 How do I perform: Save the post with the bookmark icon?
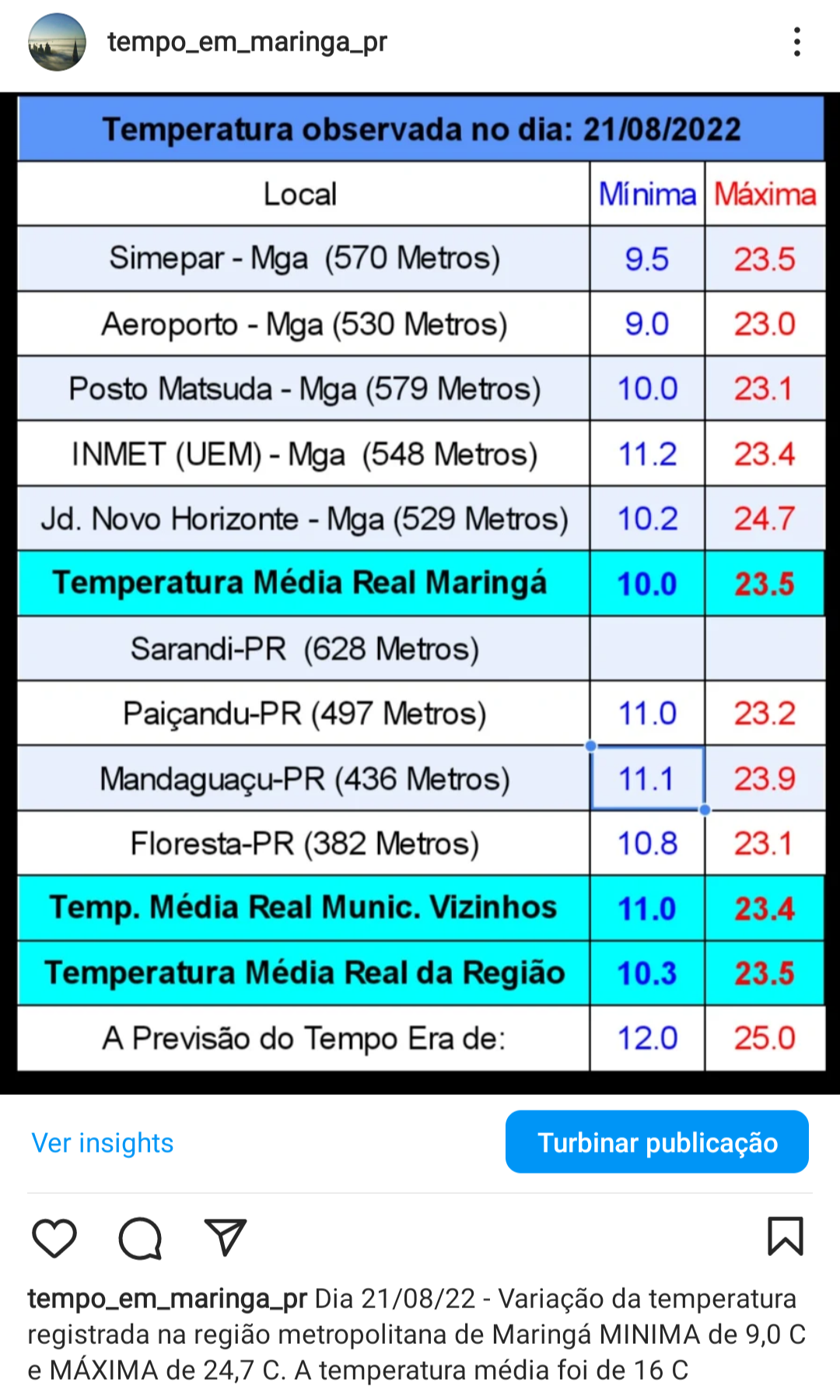[x=786, y=1237]
